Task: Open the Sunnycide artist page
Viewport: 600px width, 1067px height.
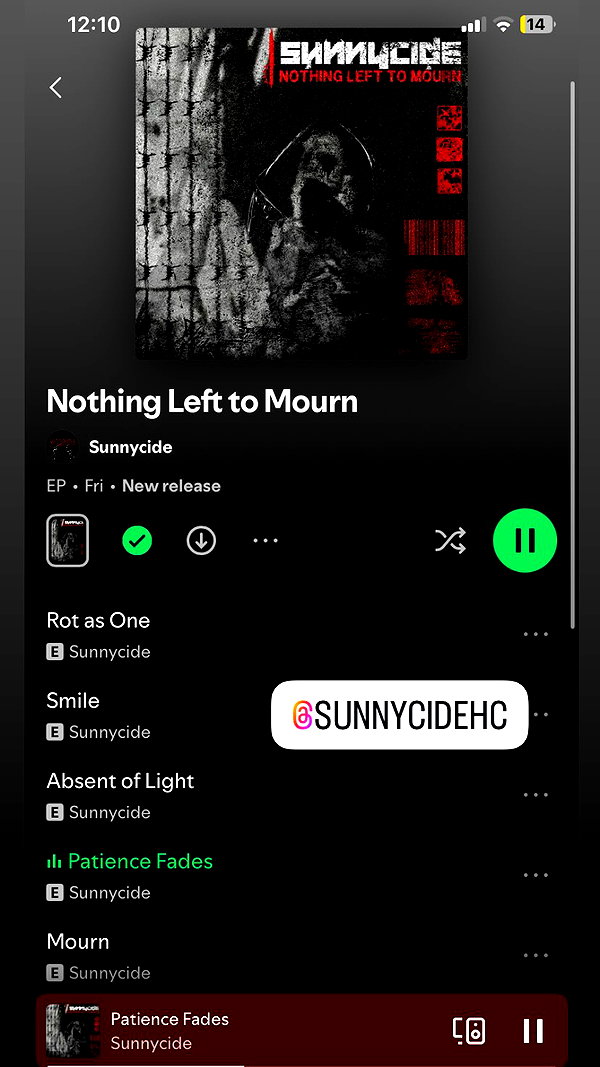Action: coord(130,447)
